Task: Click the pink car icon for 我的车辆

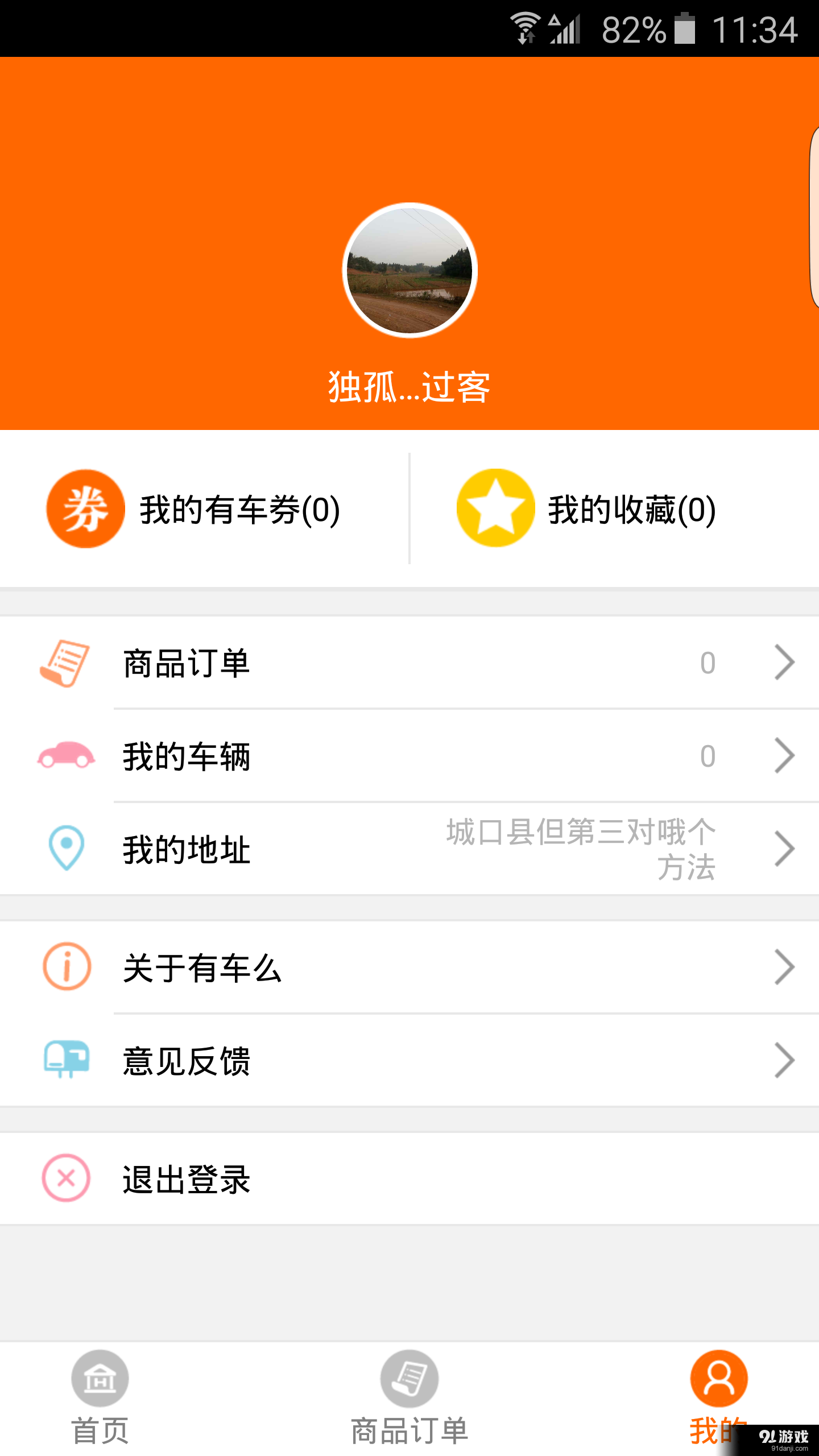Action: coord(65,756)
